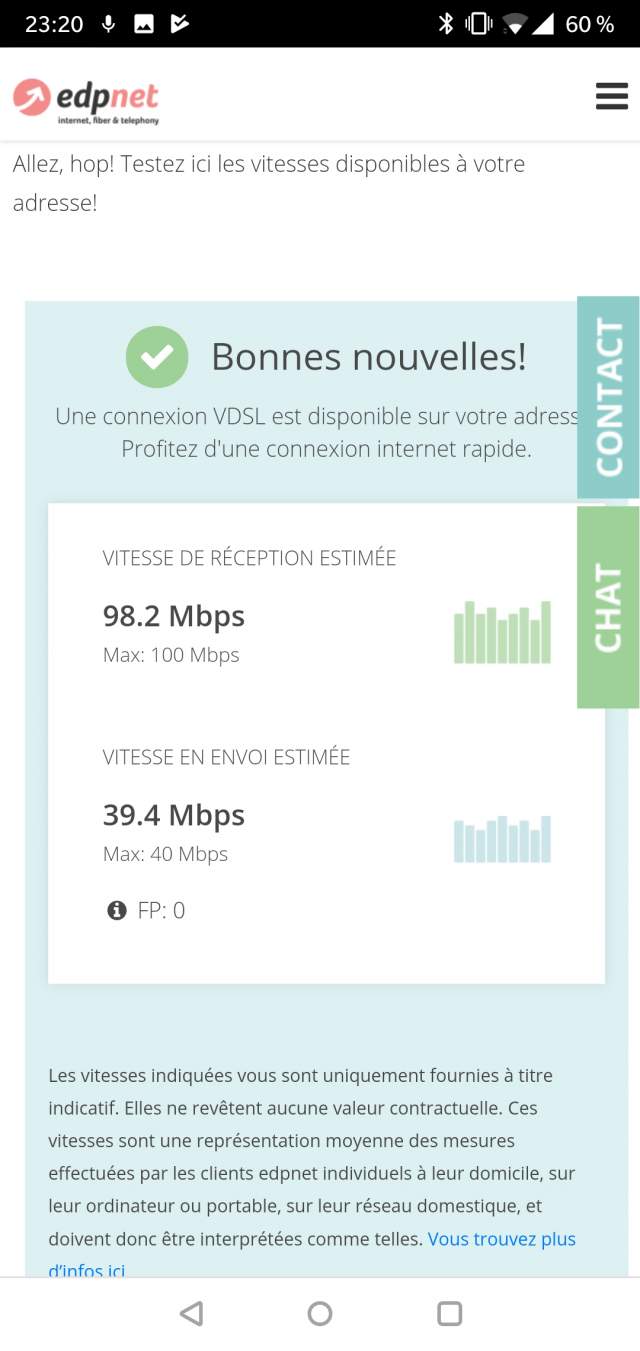This screenshot has width=640, height=1351.
Task: Go back with the system back button
Action: (x=191, y=1313)
